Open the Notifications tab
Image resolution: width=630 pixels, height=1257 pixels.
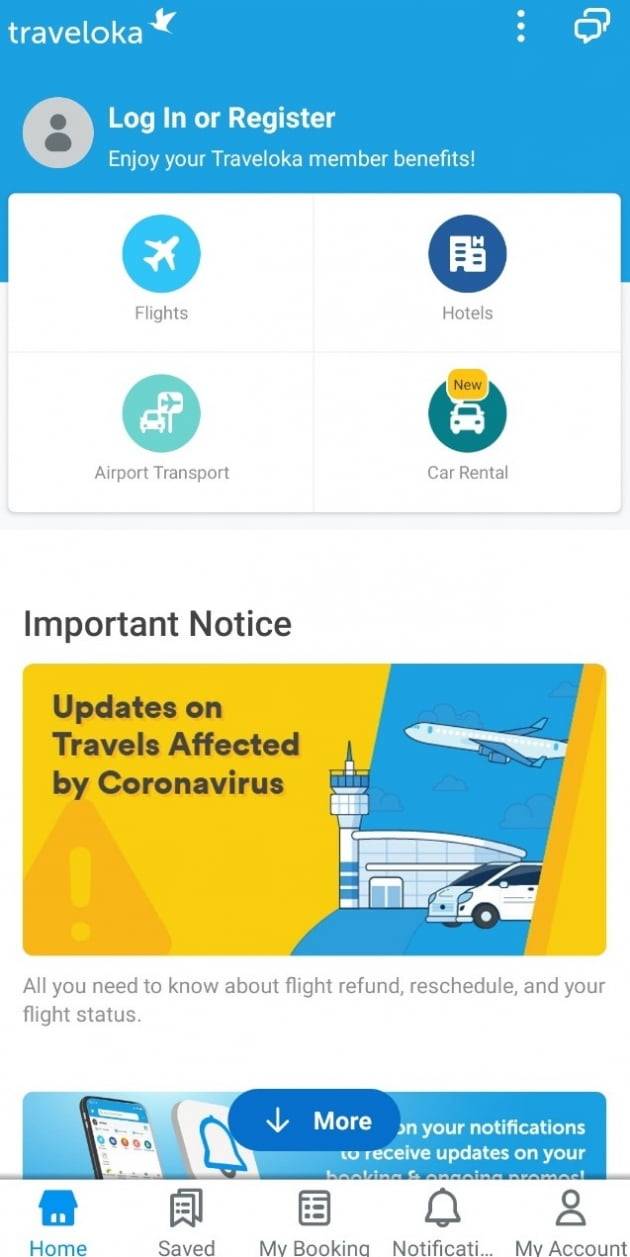[442, 1222]
